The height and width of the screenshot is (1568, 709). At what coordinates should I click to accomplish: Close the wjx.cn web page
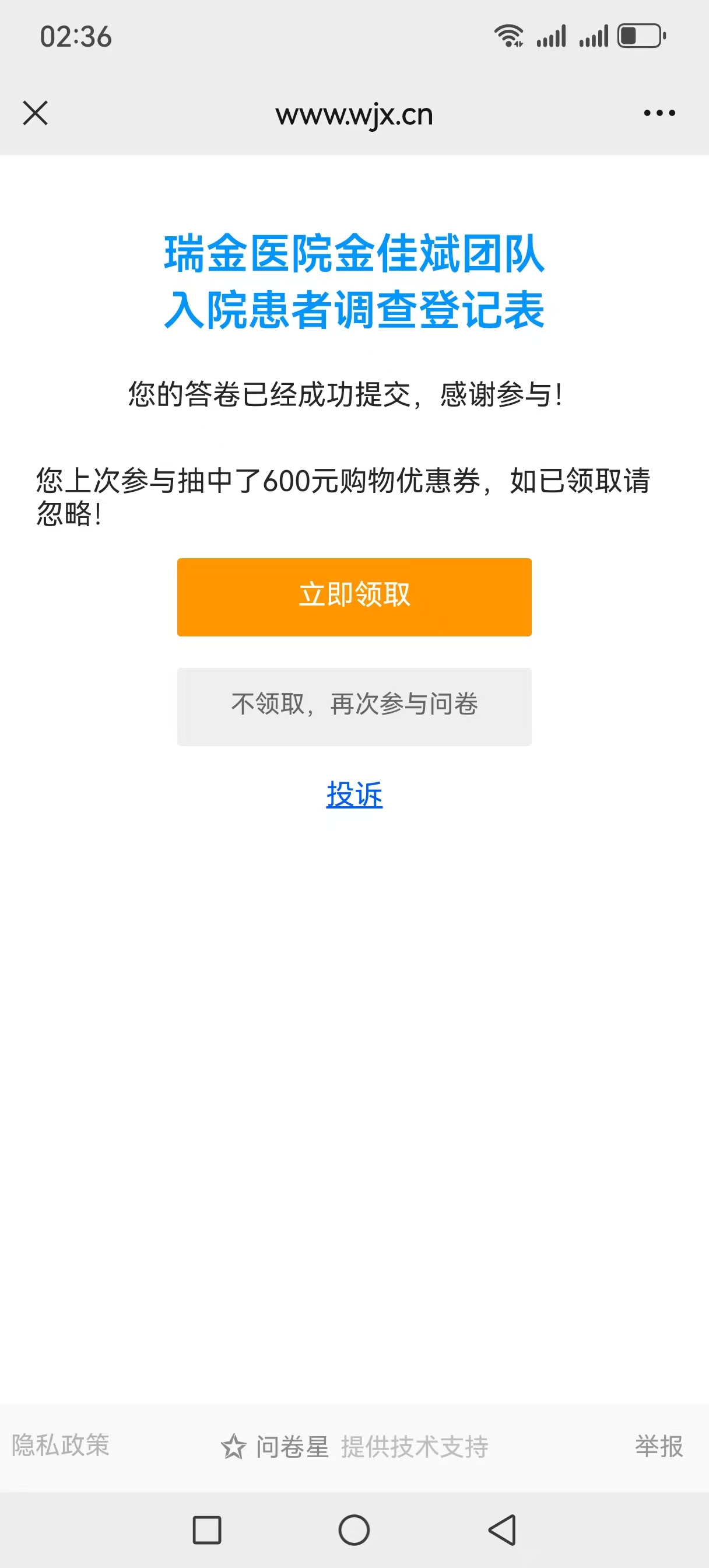36,113
